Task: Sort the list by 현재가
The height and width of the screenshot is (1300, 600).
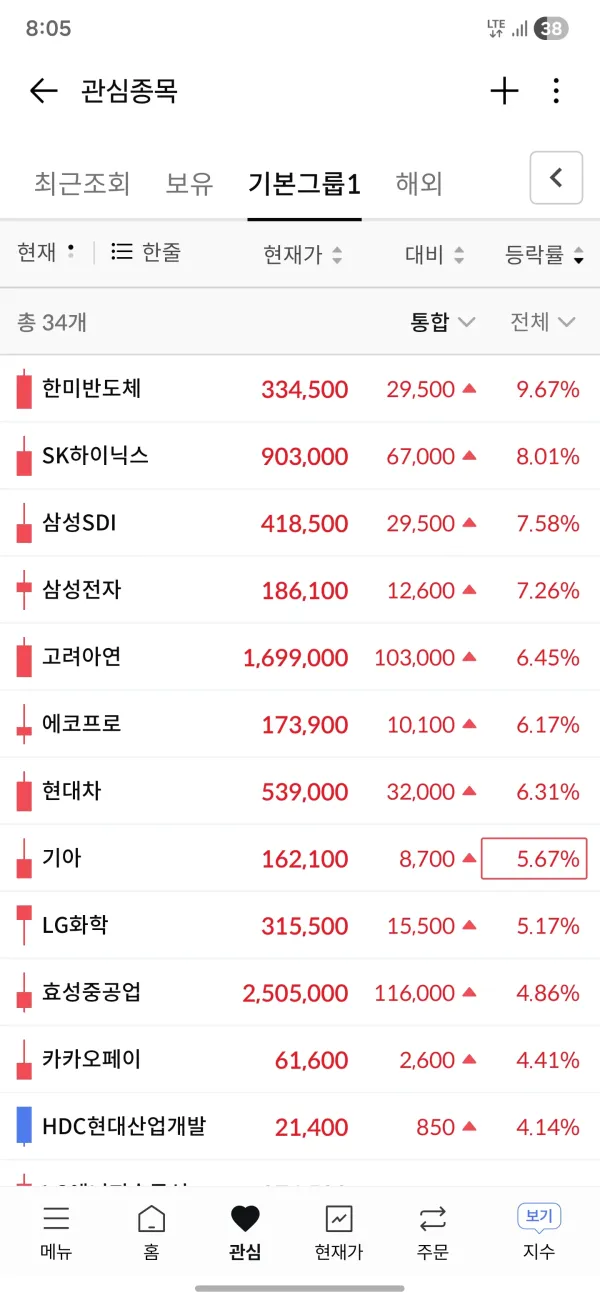Action: pyautogui.click(x=303, y=255)
